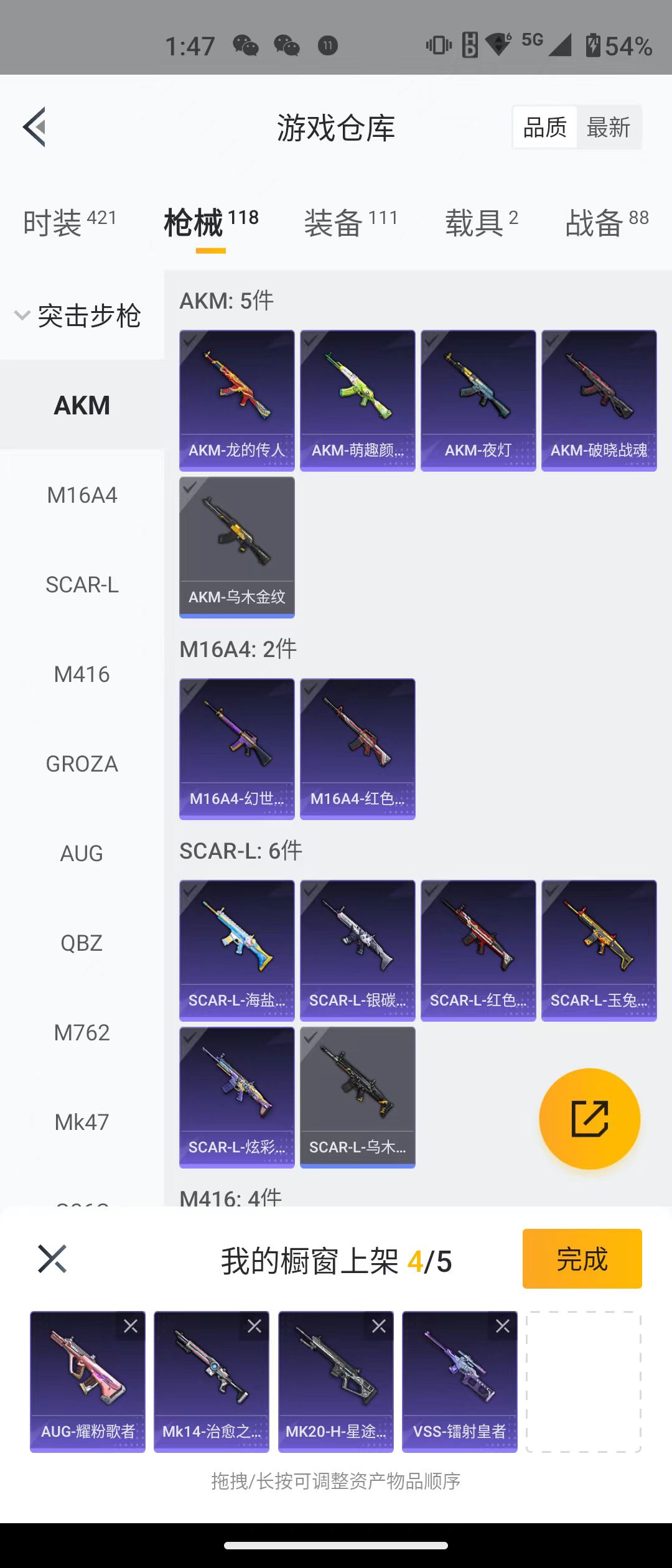This screenshot has width=672, height=1568.
Task: Select the AKM-龙的传人 skin
Action: coord(236,400)
